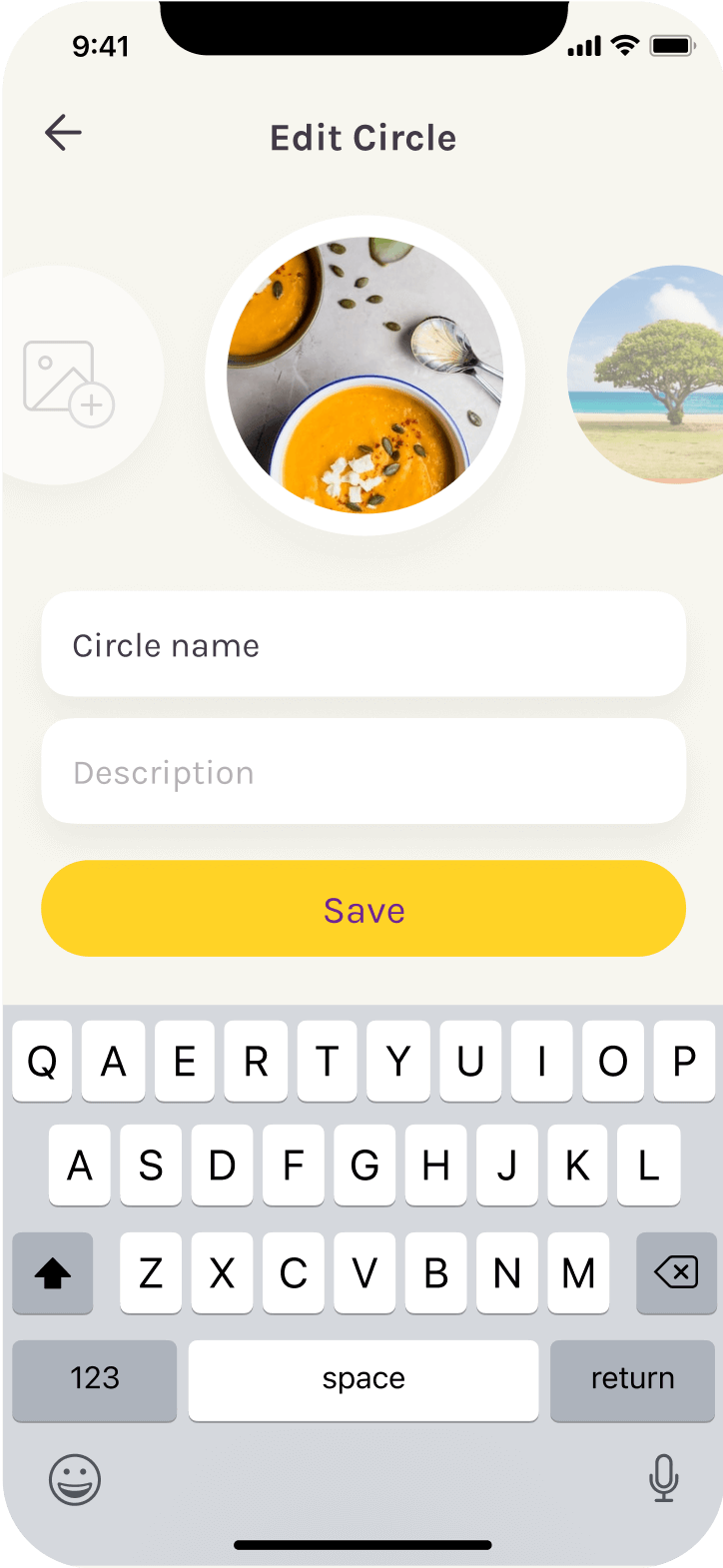Tap the backspace key icon
Viewport: 723px width, 1568px height.
[676, 1272]
